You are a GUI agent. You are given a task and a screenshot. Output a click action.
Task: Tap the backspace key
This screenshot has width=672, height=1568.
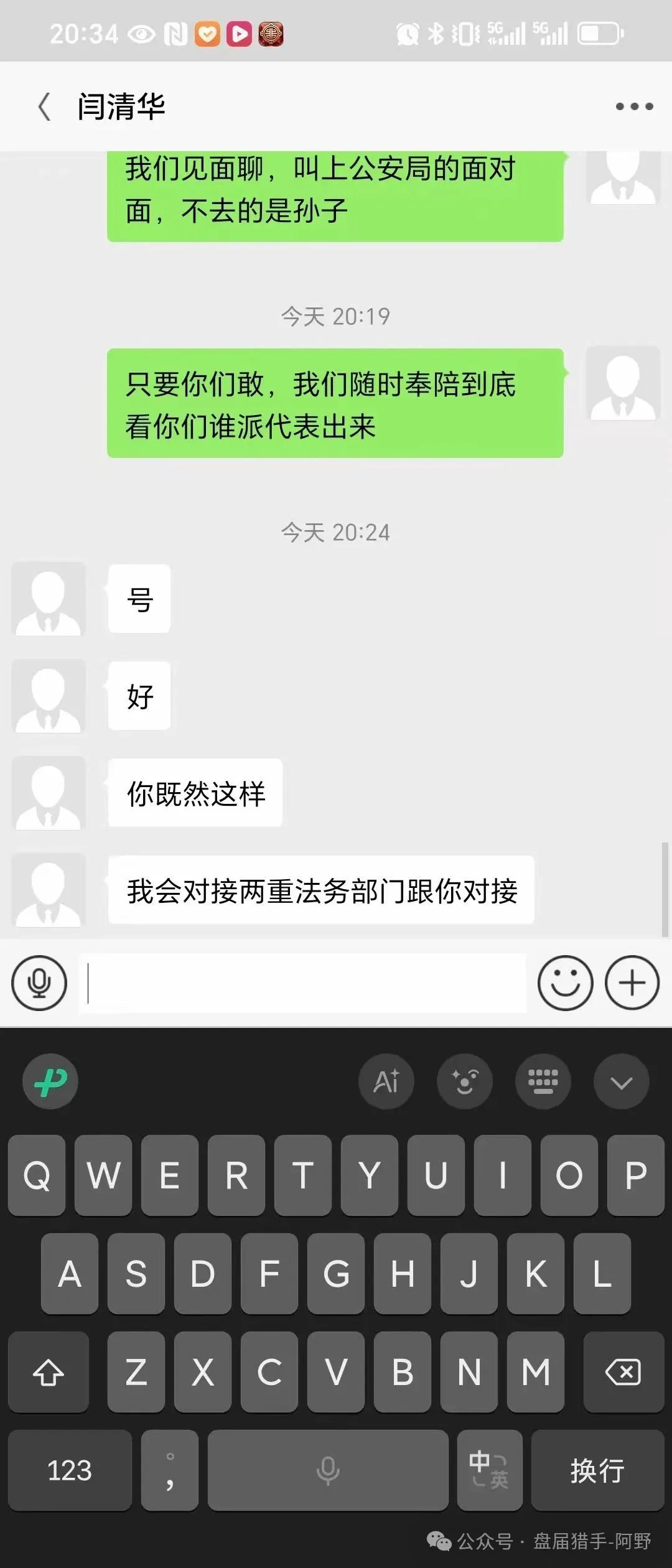pyautogui.click(x=623, y=1371)
